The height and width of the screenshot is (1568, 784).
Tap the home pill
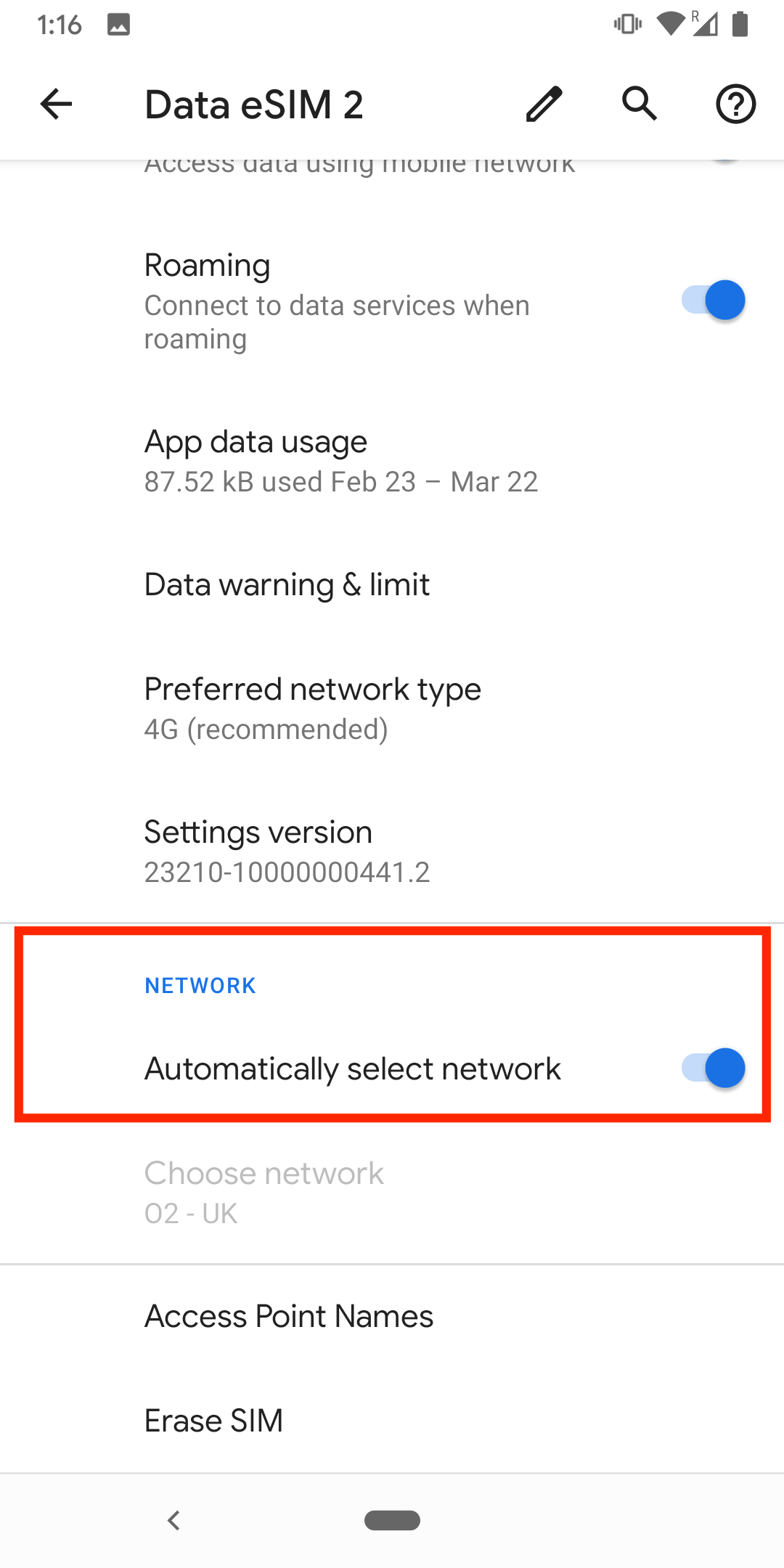pos(392,1520)
